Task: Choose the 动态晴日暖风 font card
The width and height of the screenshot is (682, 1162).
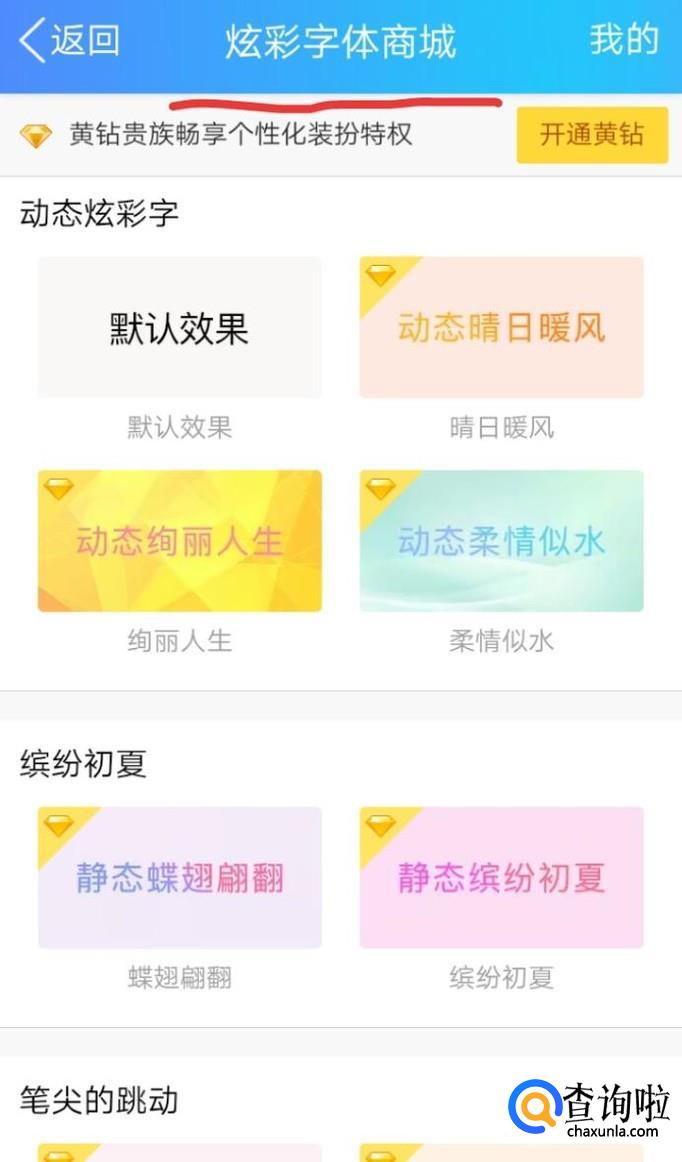Action: (x=501, y=328)
